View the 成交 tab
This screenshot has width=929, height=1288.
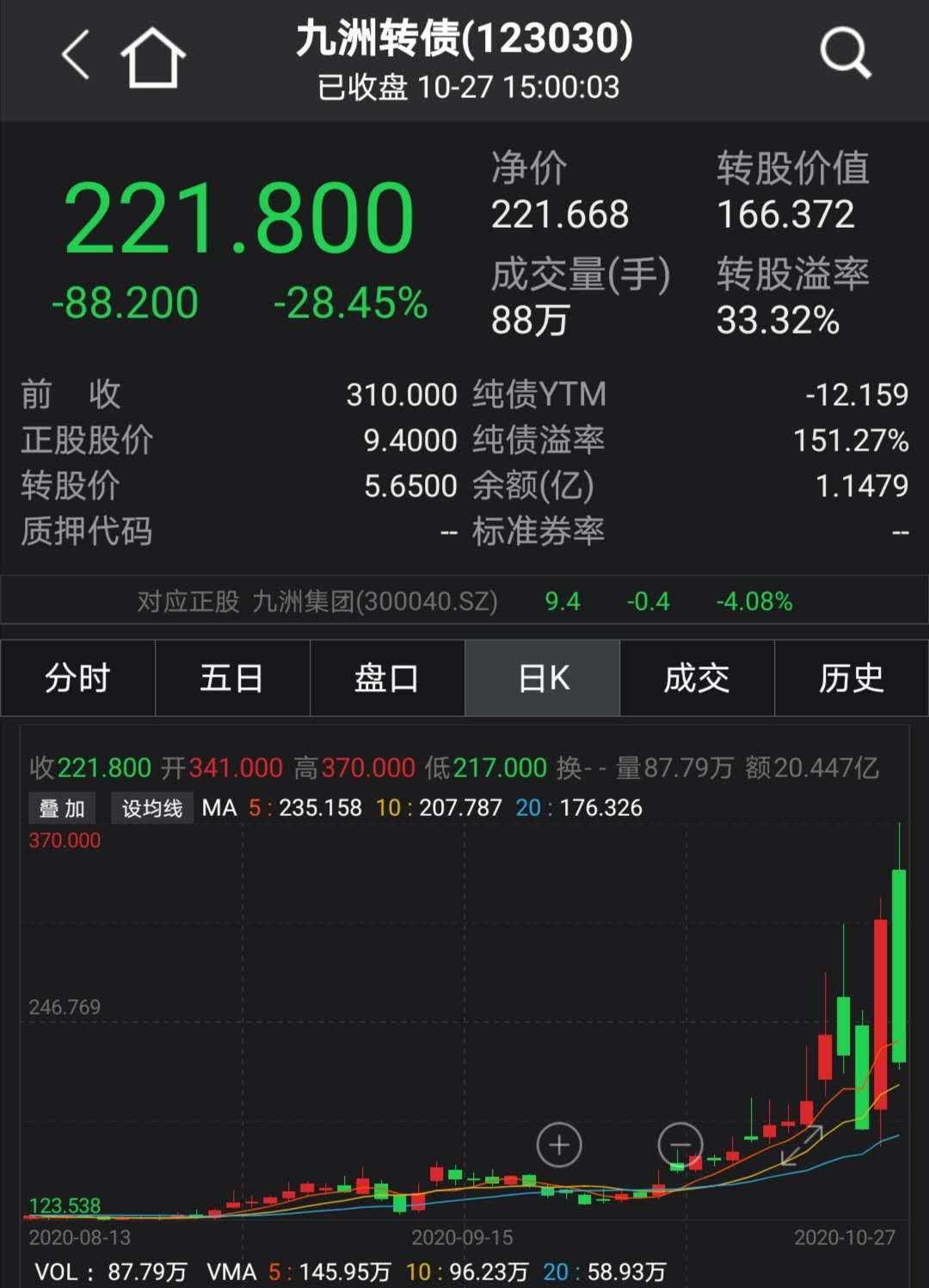tap(697, 678)
